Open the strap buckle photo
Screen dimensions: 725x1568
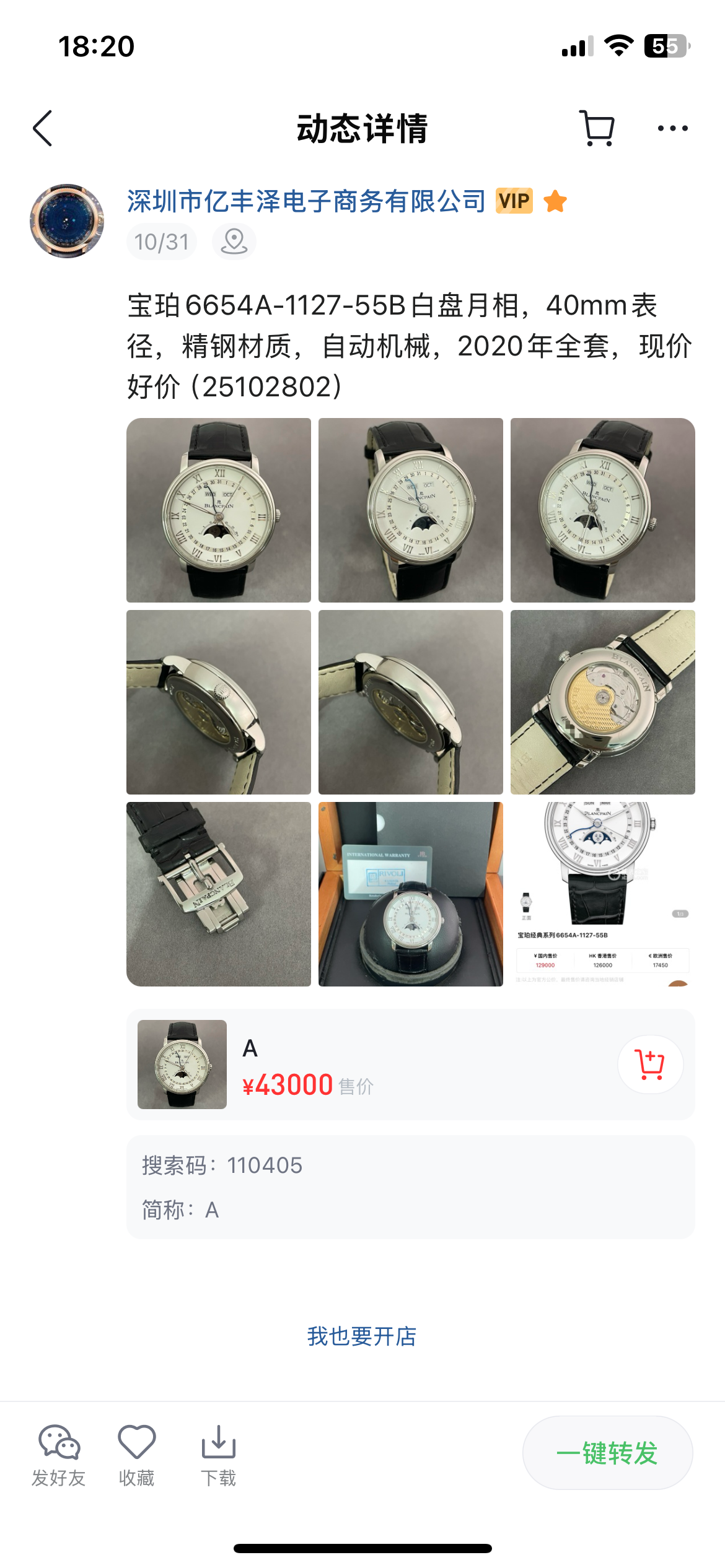(x=219, y=894)
